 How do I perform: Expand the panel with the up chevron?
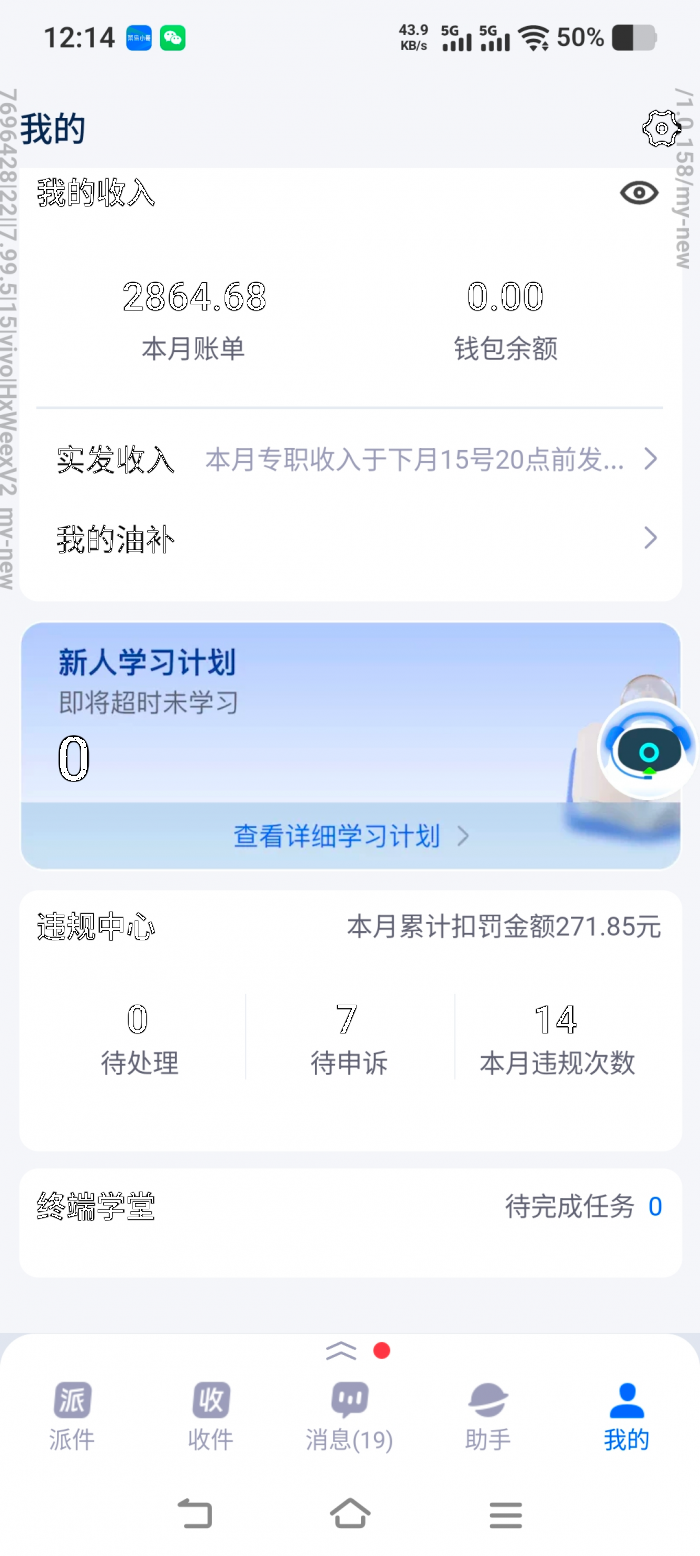click(x=341, y=1351)
